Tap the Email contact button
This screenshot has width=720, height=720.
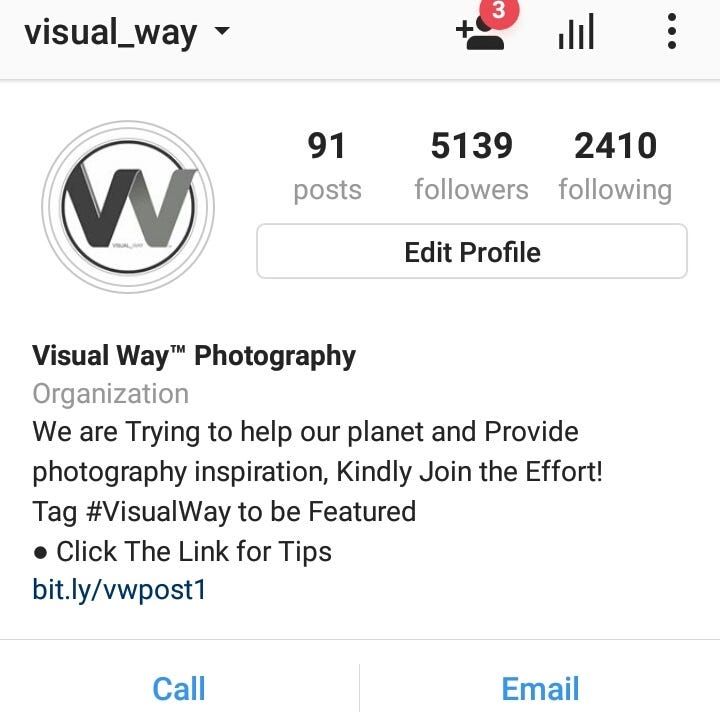pyautogui.click(x=540, y=688)
